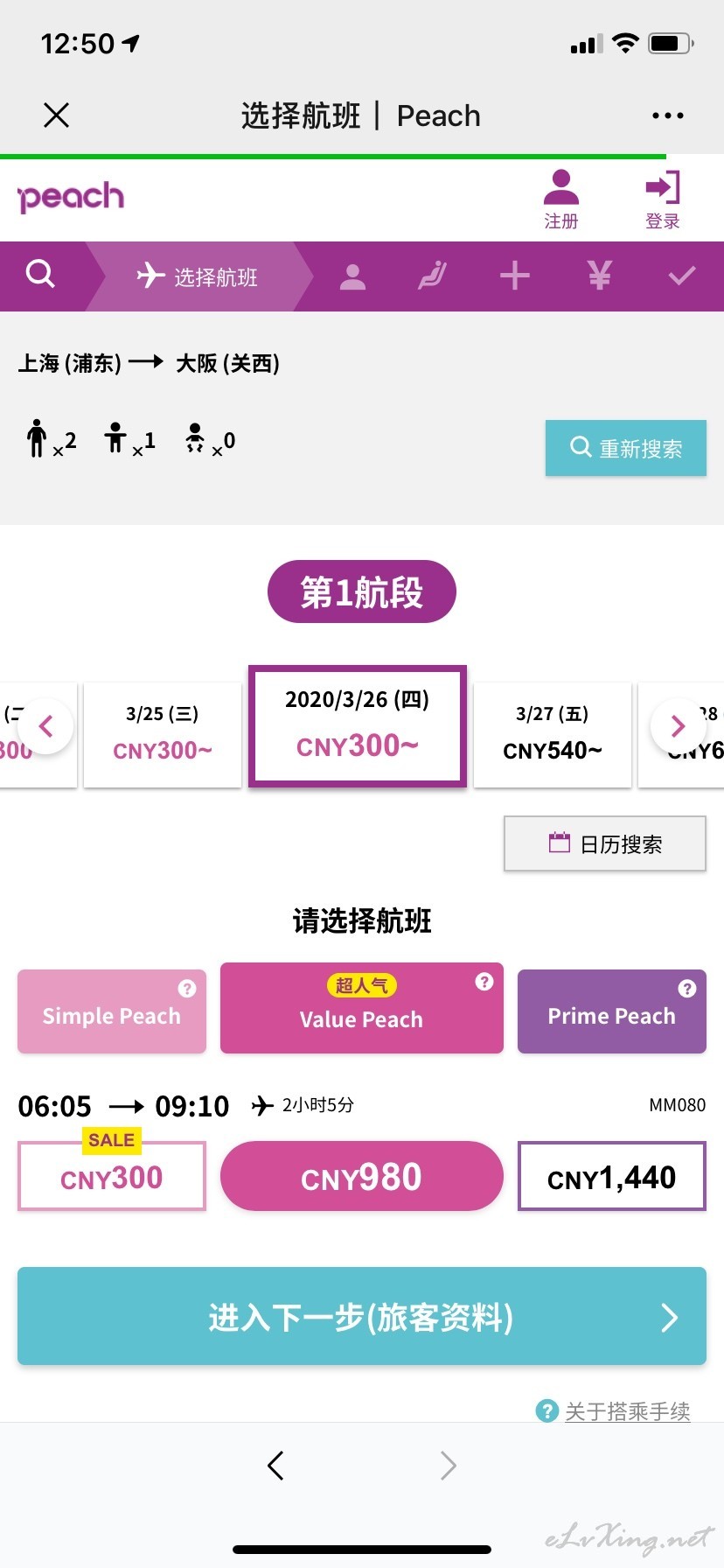Open the 注册 register icon
The height and width of the screenshot is (1568, 724).
(x=561, y=199)
